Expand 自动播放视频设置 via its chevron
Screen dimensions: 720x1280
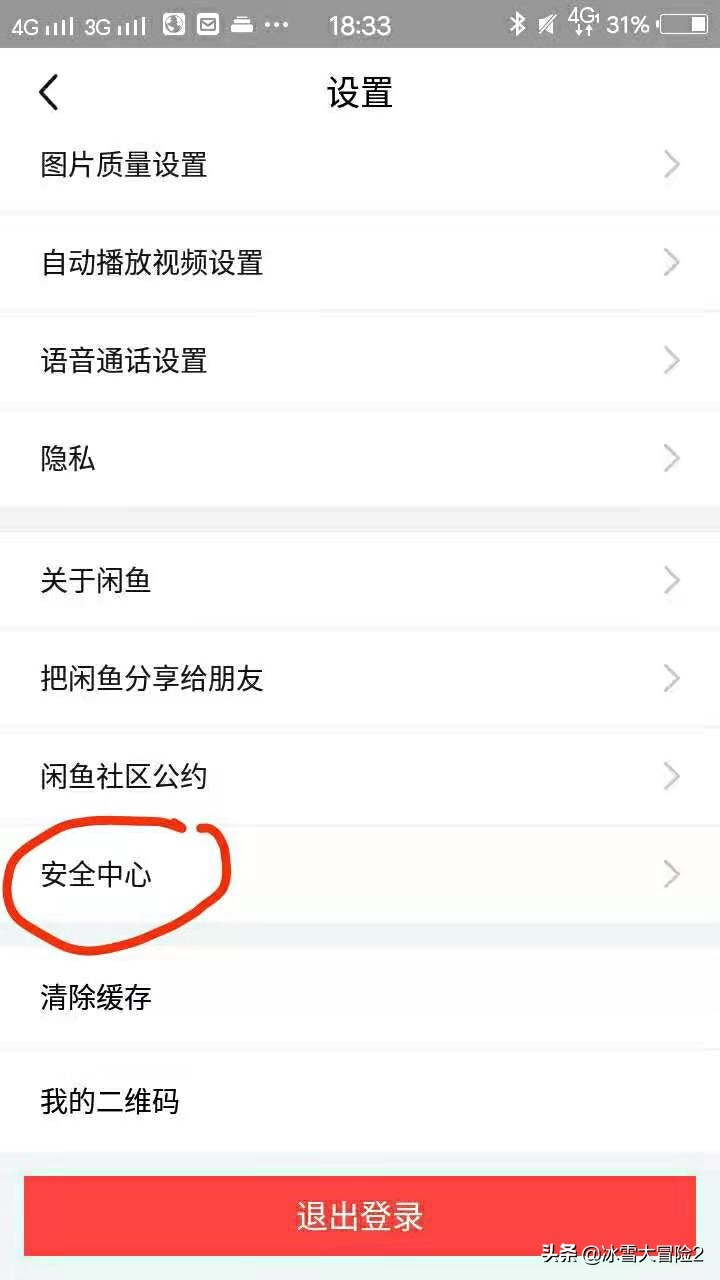[x=671, y=262]
